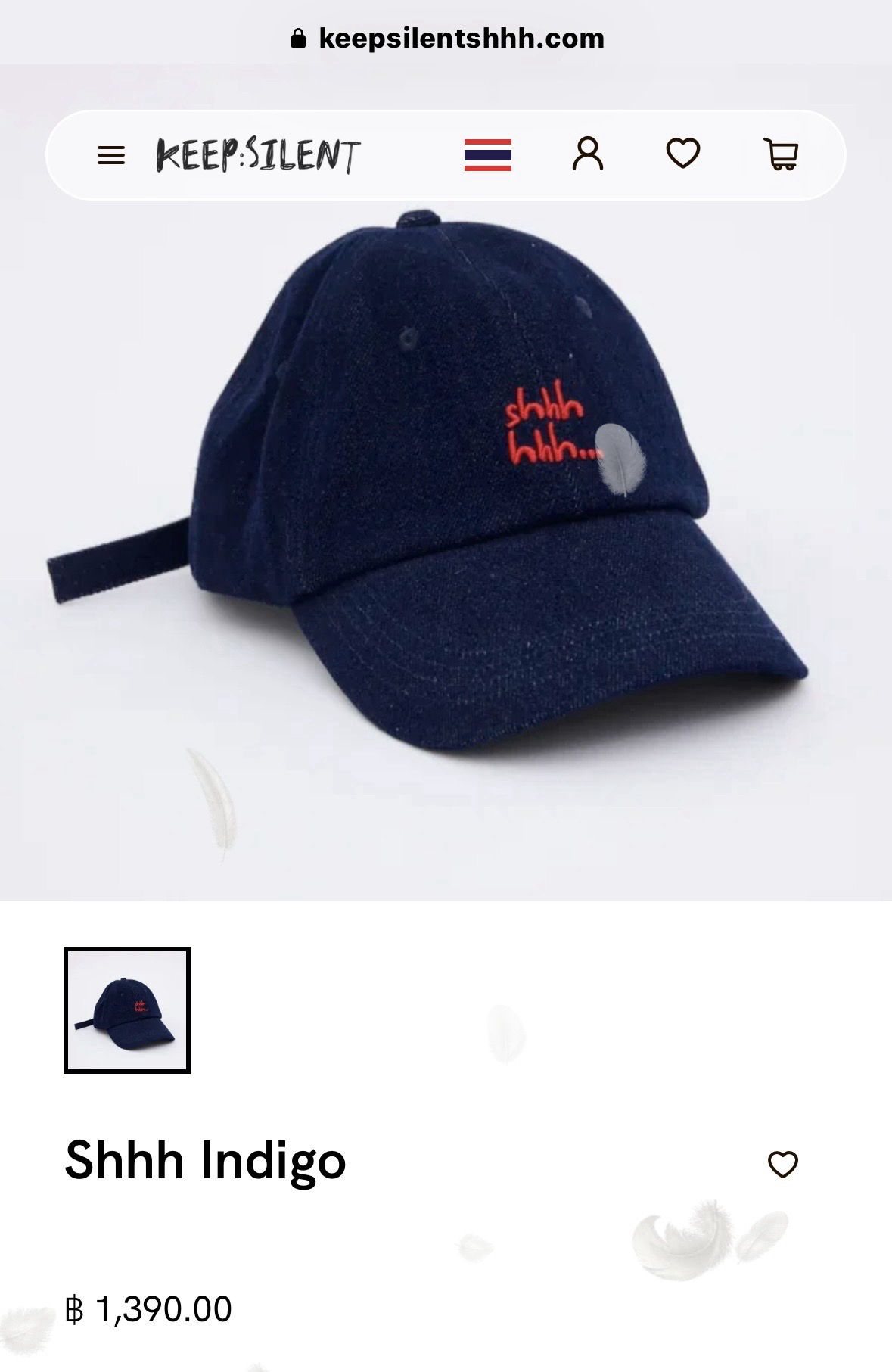Tap the keepsilentshhh.com address bar
Viewport: 892px width, 1372px height.
point(446,38)
